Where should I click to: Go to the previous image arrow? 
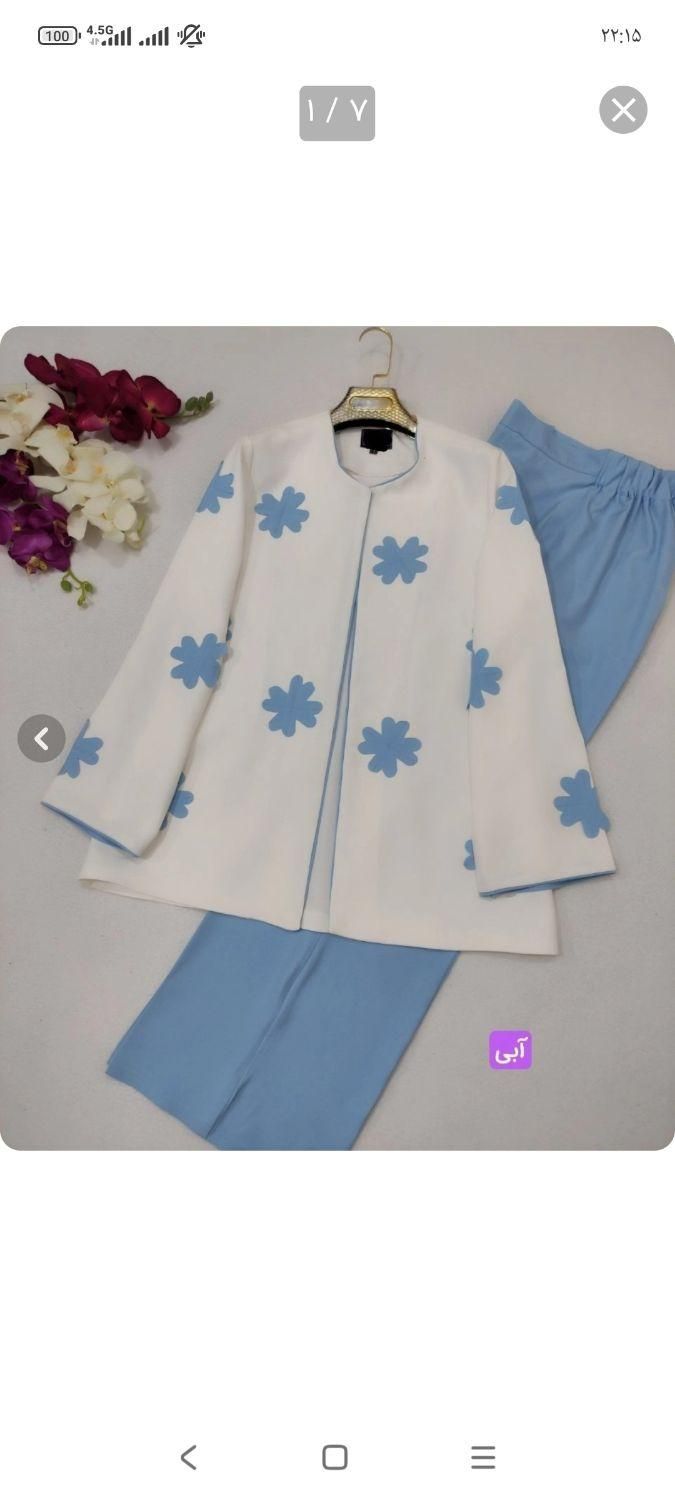click(x=41, y=739)
